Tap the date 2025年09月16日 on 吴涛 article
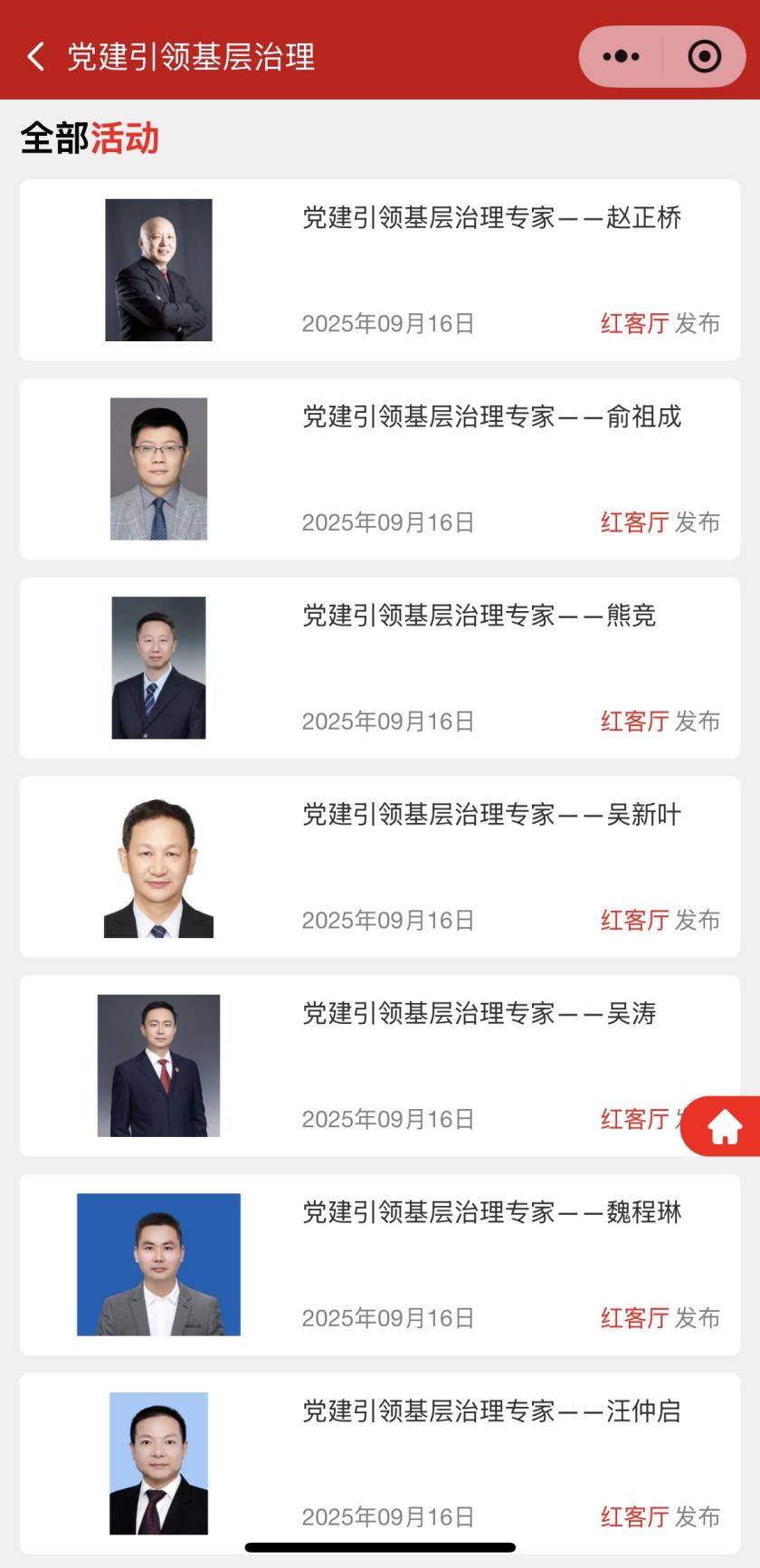The height and width of the screenshot is (1568, 760). (x=388, y=1119)
